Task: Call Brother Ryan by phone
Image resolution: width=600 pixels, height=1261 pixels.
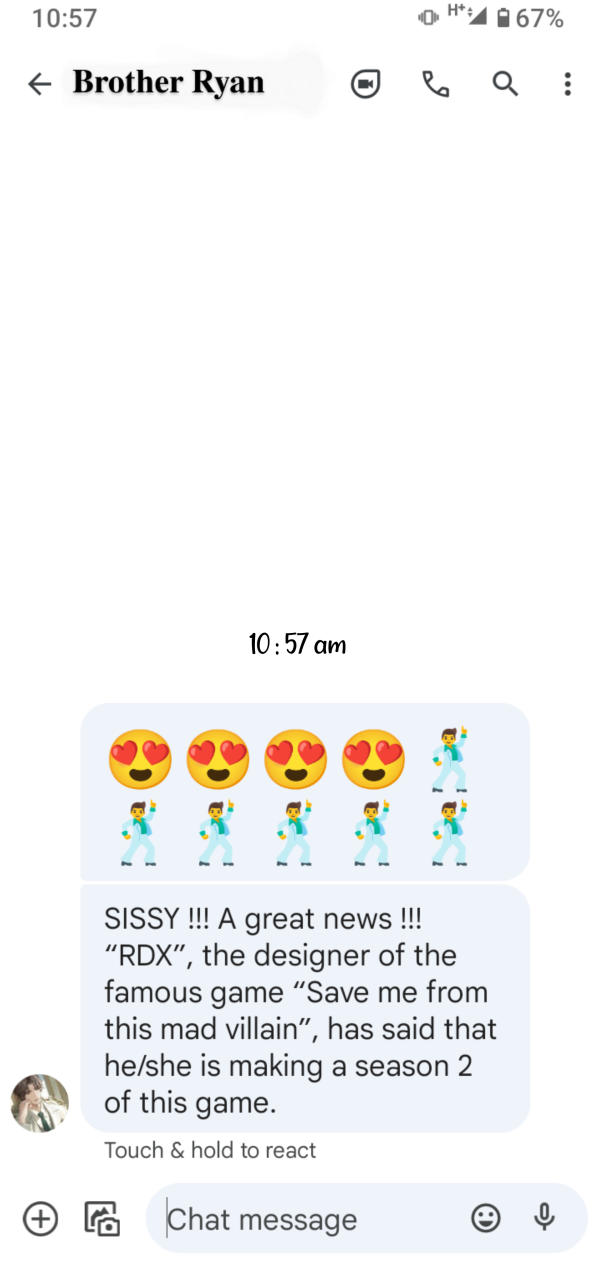Action: coord(436,84)
